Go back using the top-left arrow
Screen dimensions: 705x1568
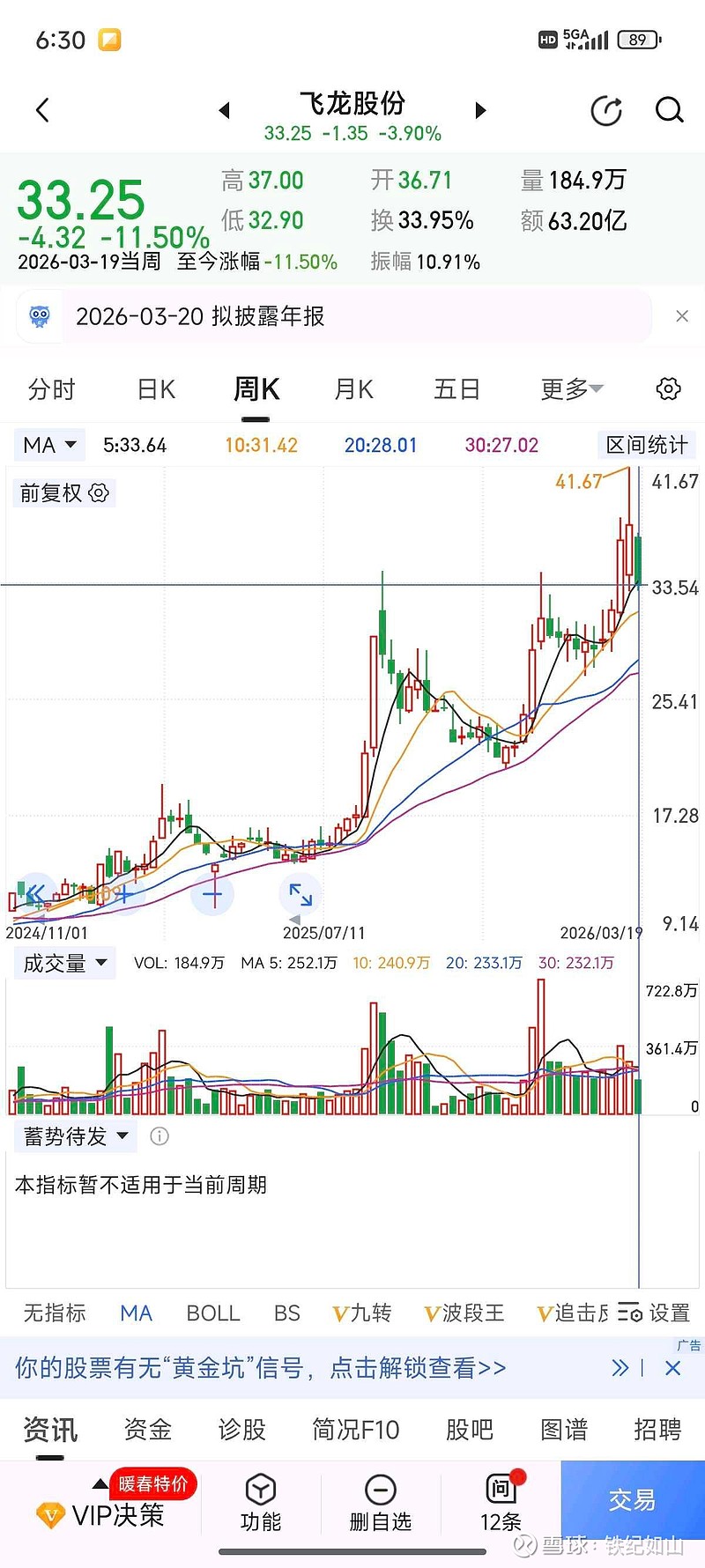pyautogui.click(x=42, y=109)
